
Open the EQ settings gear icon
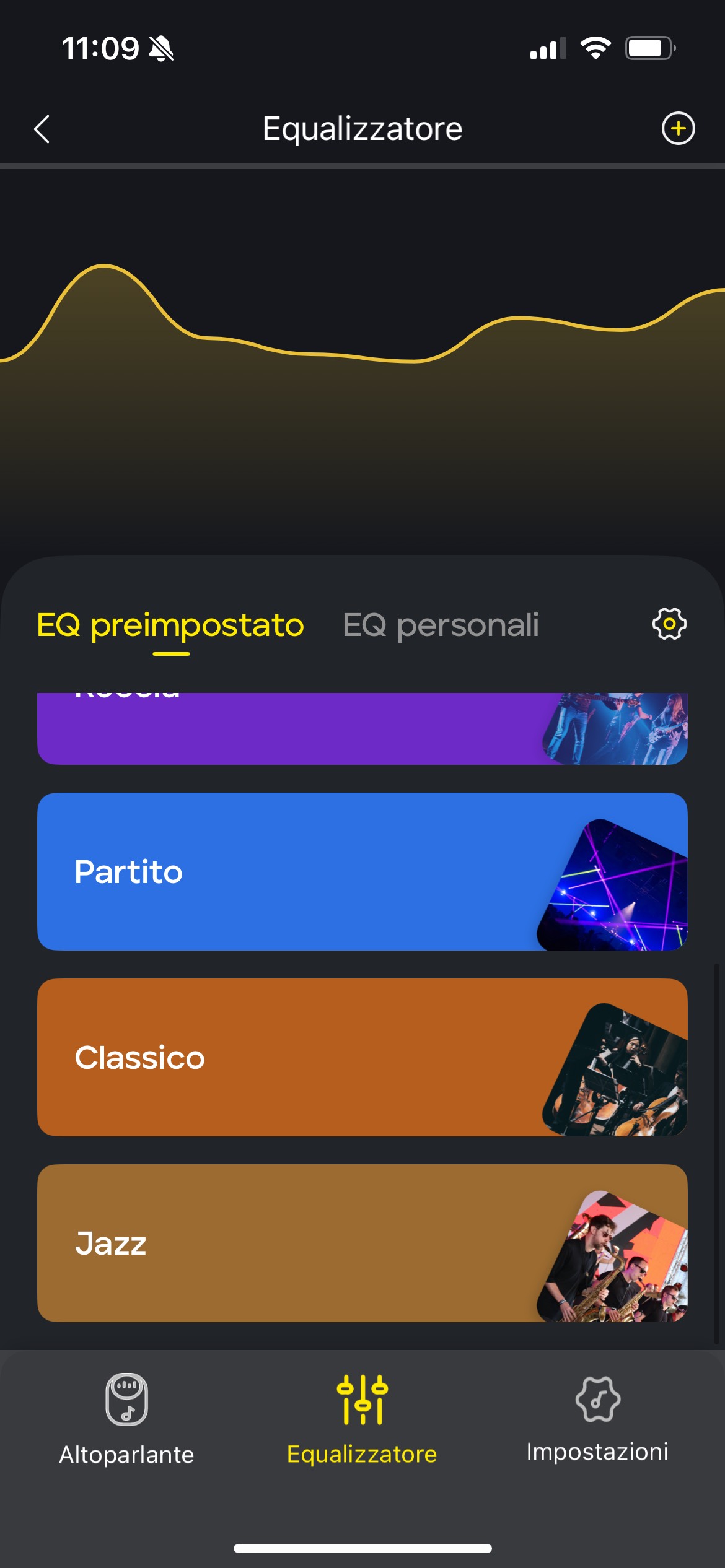tap(669, 624)
